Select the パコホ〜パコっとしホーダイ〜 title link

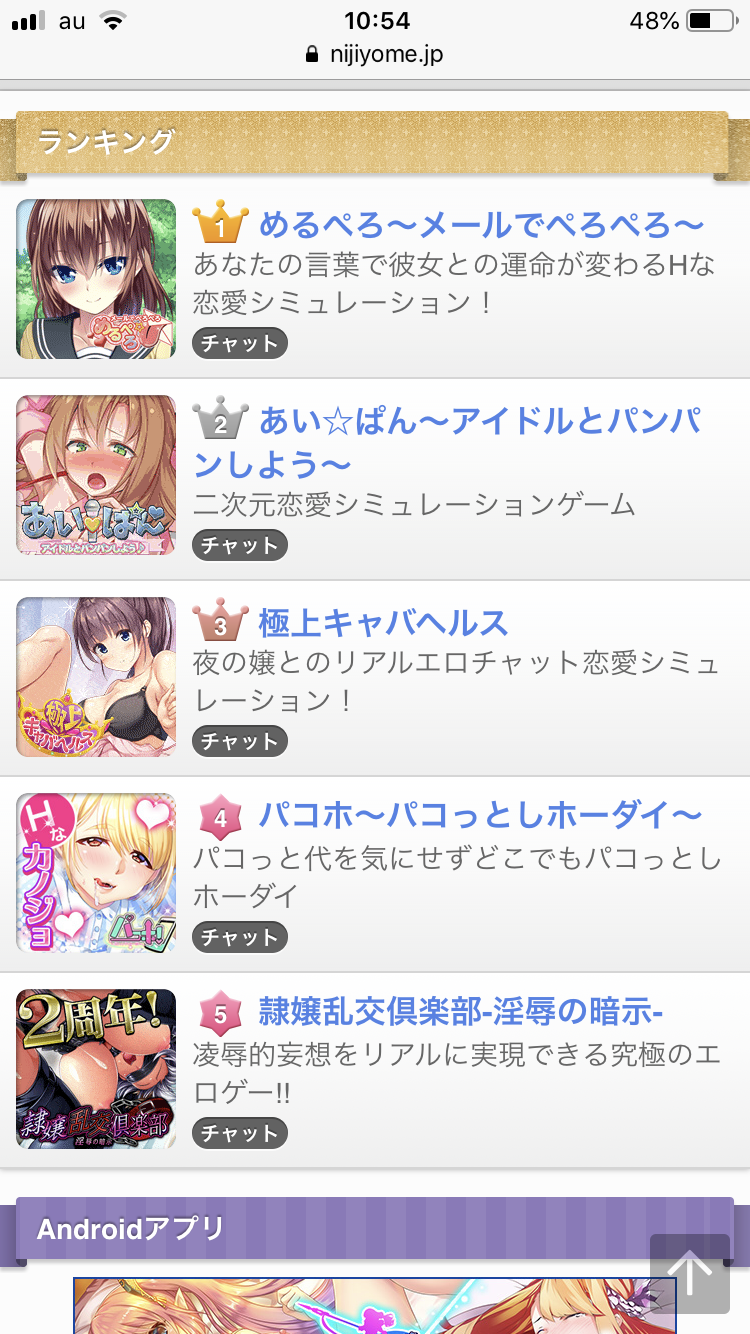coord(480,816)
